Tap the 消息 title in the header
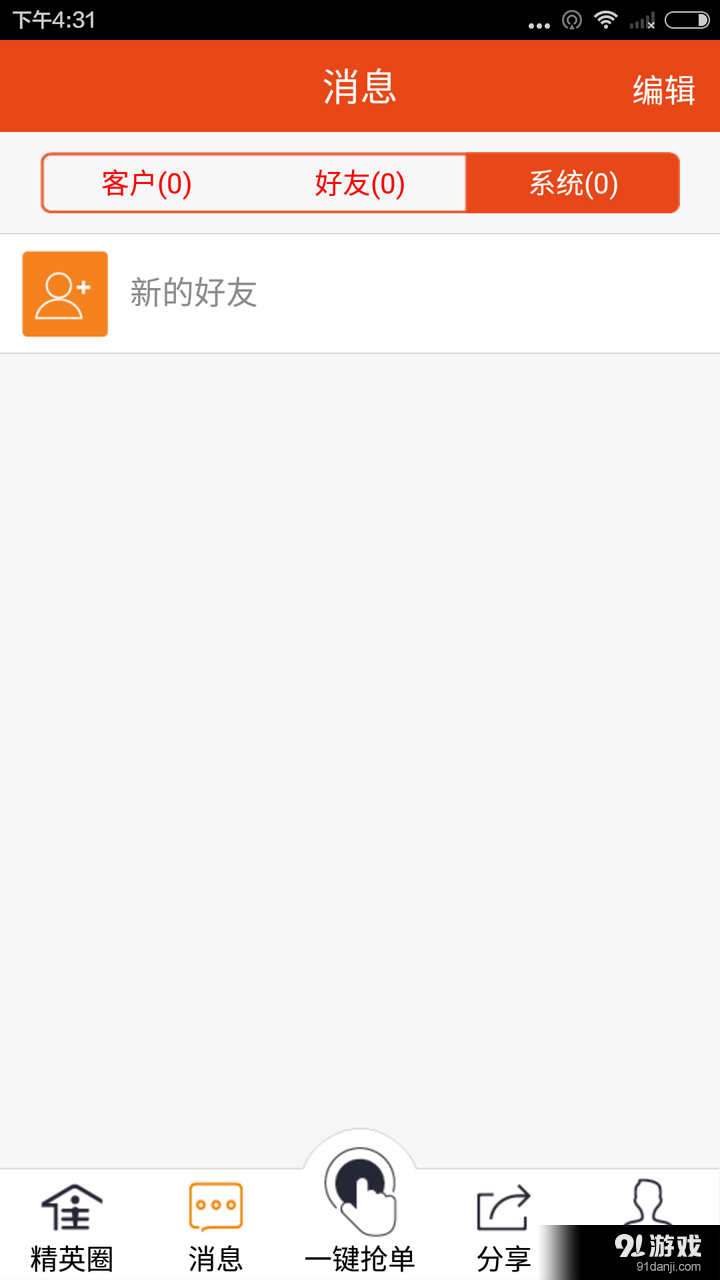 [360, 88]
